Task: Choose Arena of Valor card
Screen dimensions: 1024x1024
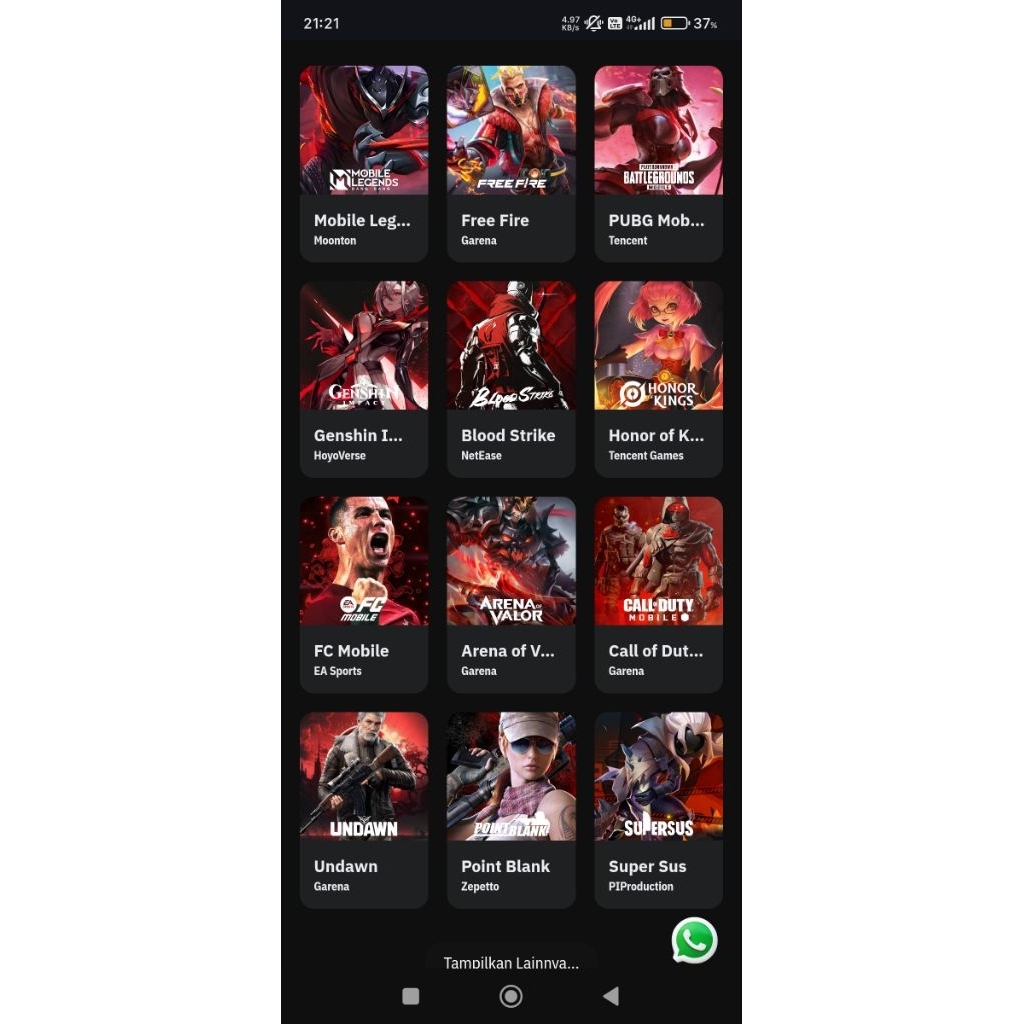Action: [511, 594]
